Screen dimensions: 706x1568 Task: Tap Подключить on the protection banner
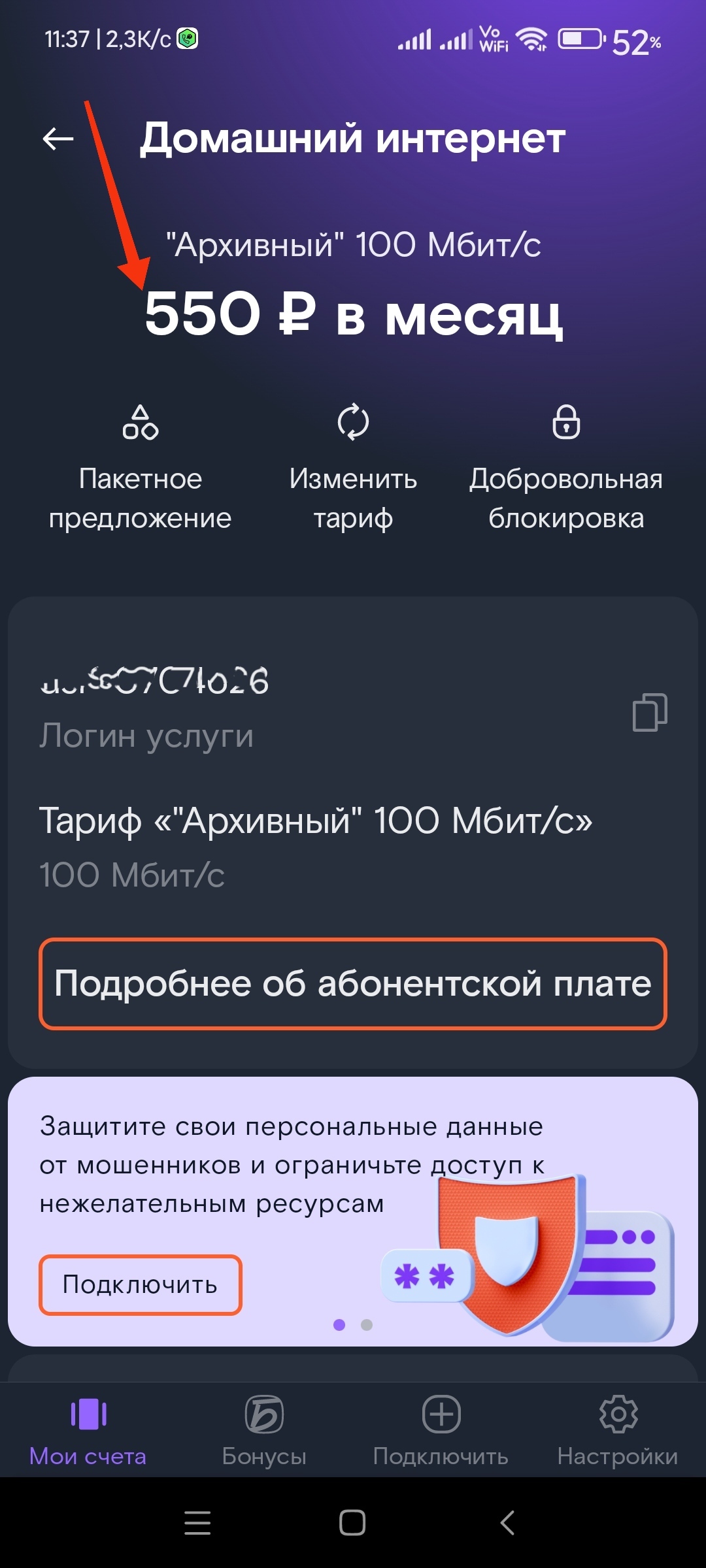[140, 1284]
